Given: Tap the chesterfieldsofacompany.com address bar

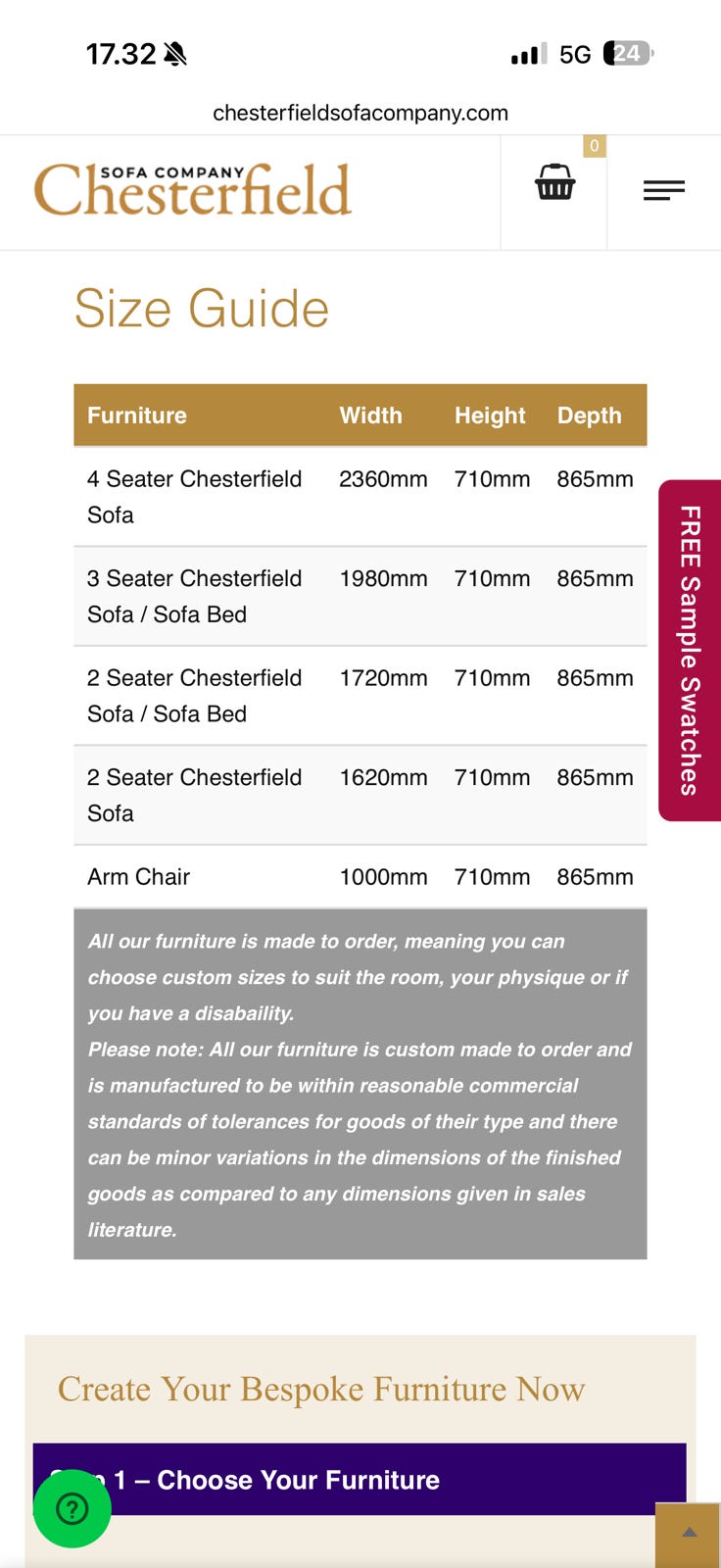Looking at the screenshot, I should 360,113.
